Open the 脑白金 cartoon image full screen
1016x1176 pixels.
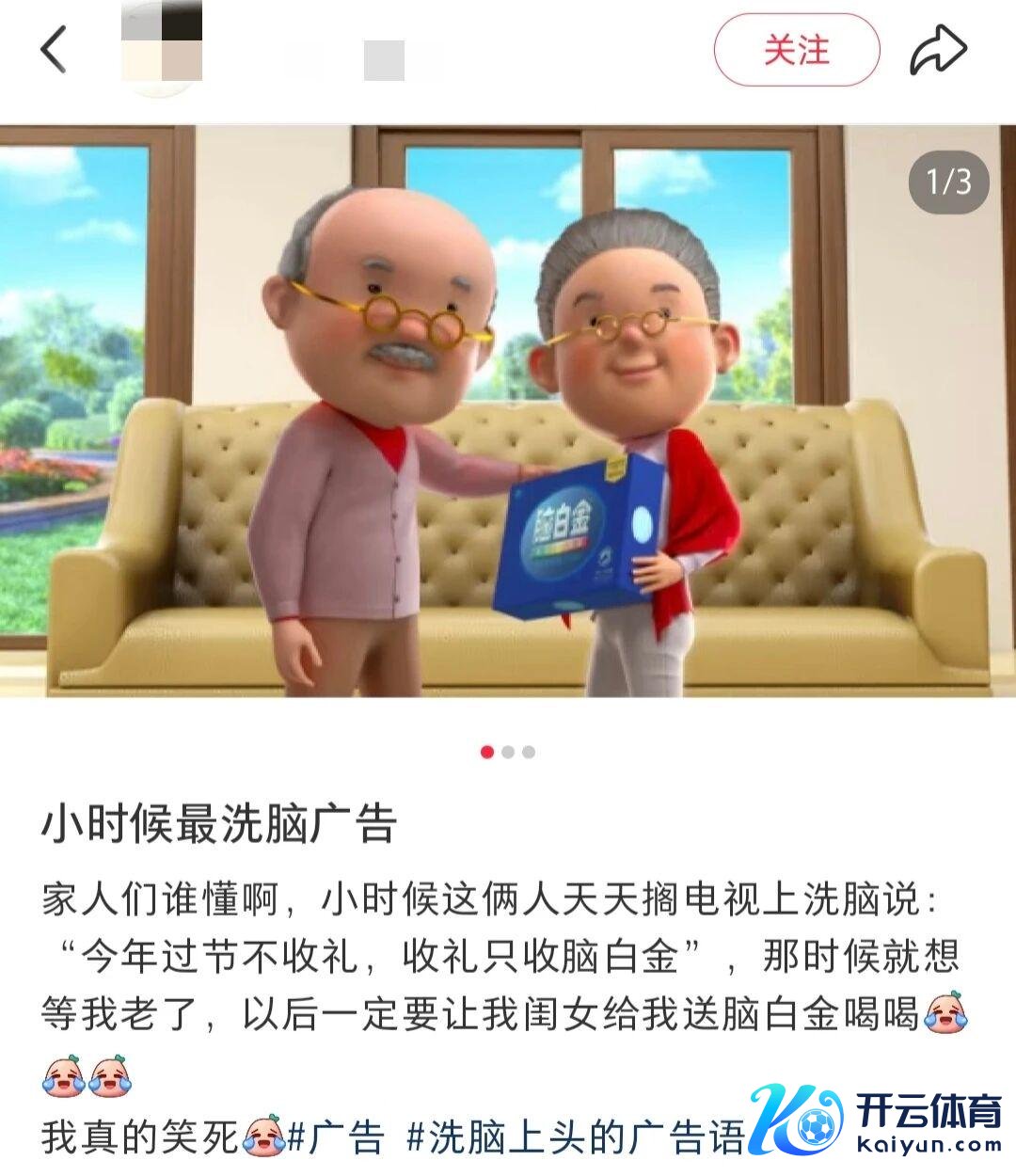[508, 411]
